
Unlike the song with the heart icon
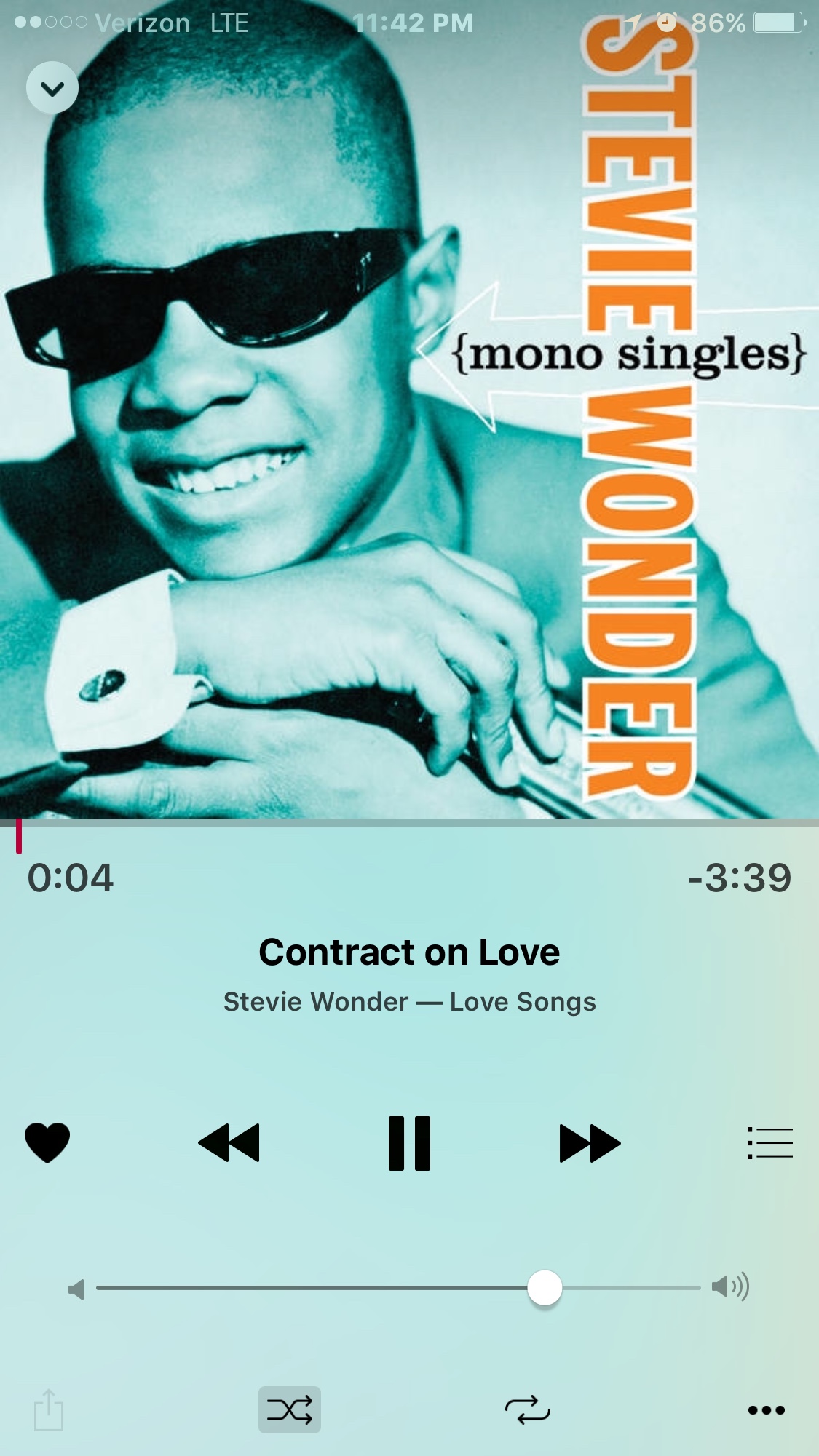click(47, 1142)
